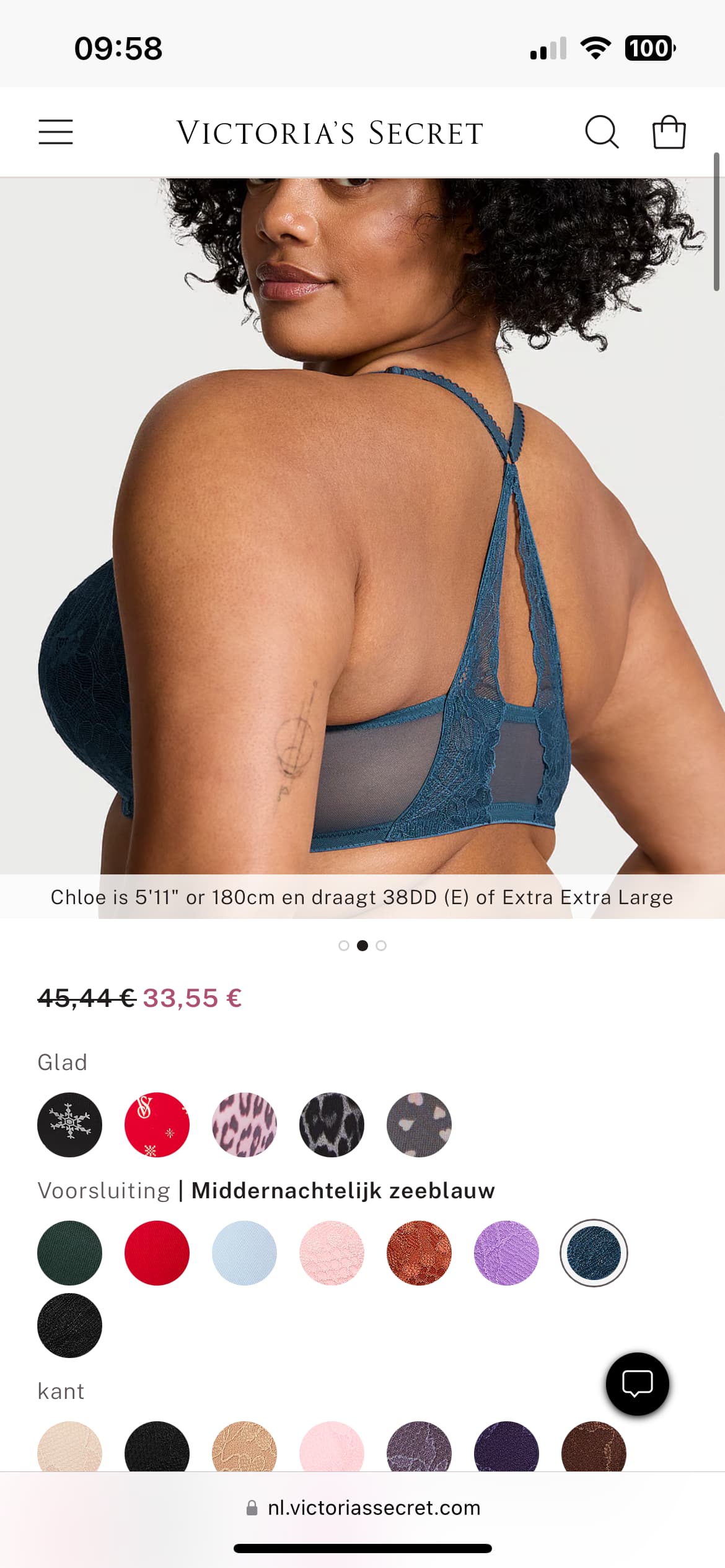Select the black snowflake swatch under Glad
Screen dimensions: 725x1568
point(69,1125)
